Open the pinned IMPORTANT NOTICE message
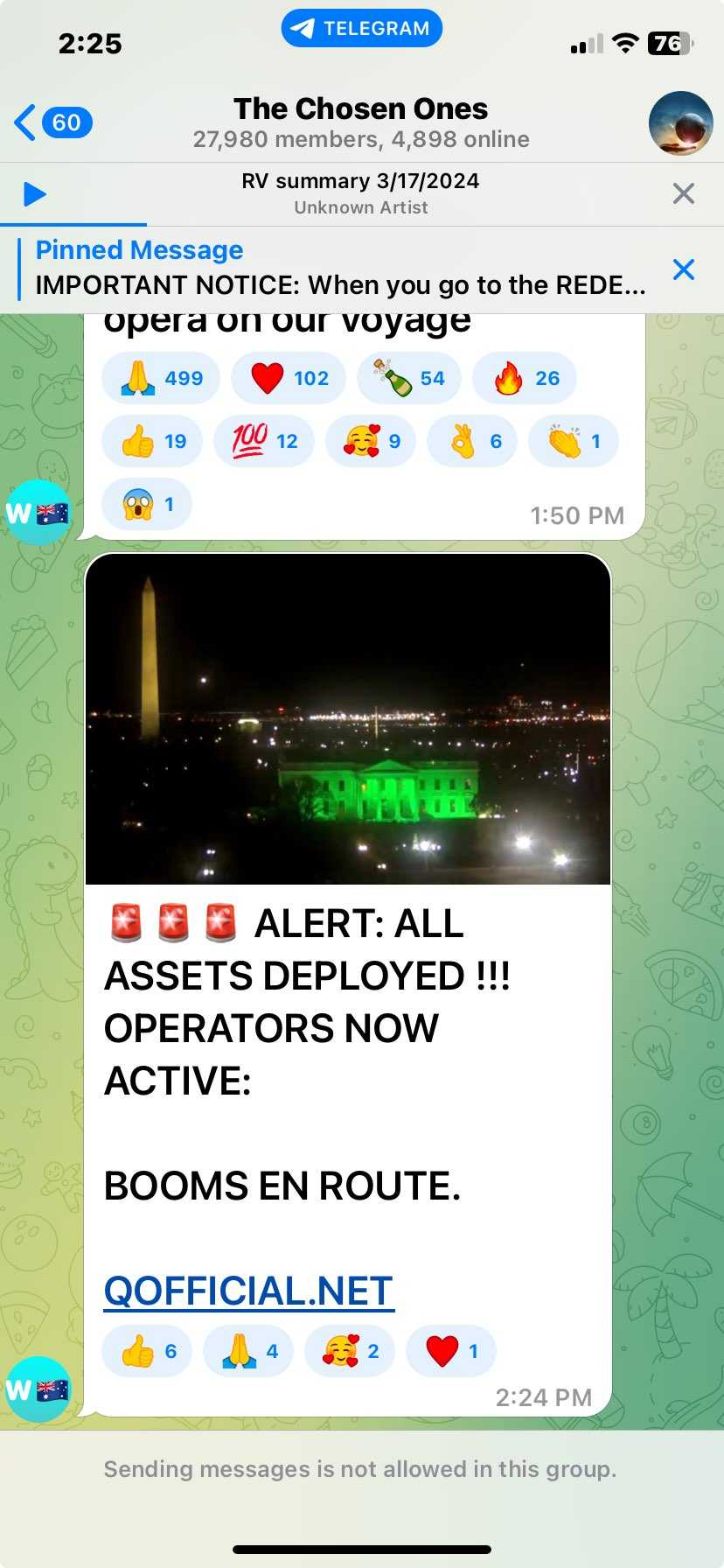Image resolution: width=724 pixels, height=1568 pixels. click(x=340, y=269)
